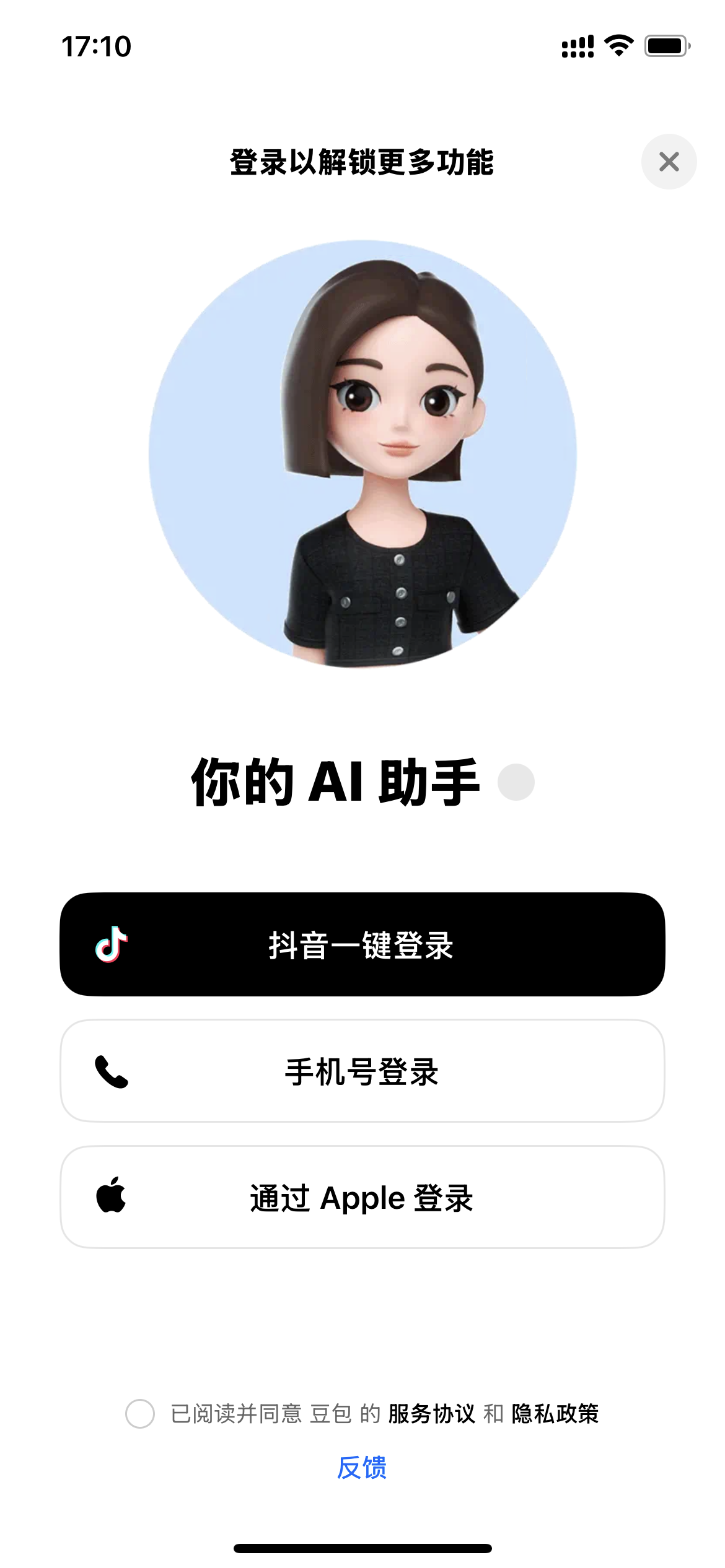This screenshot has width=725, height=1568.
Task: Choose 手机号登录 phone number login
Action: tap(362, 1071)
